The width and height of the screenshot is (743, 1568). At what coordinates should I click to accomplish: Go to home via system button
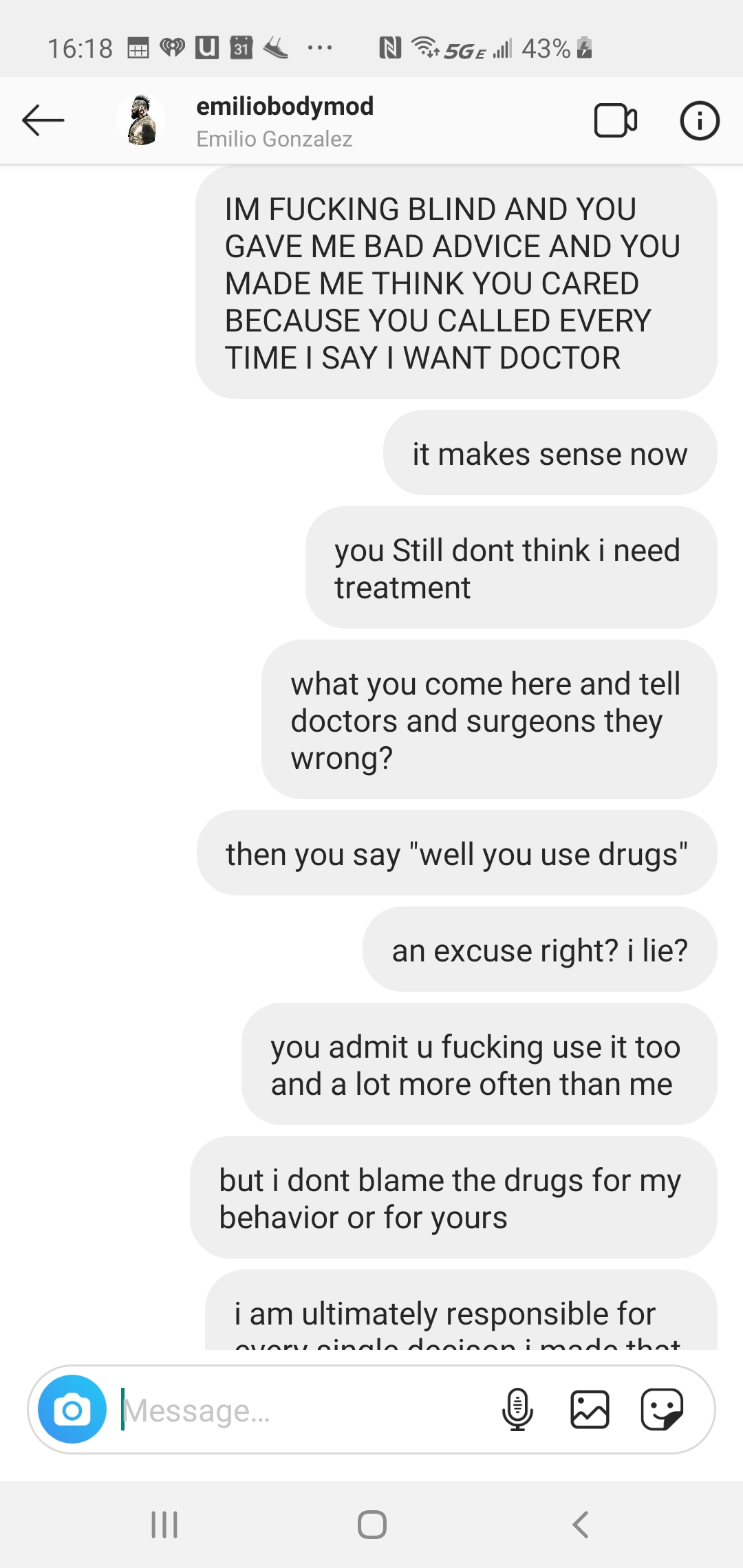click(371, 1525)
